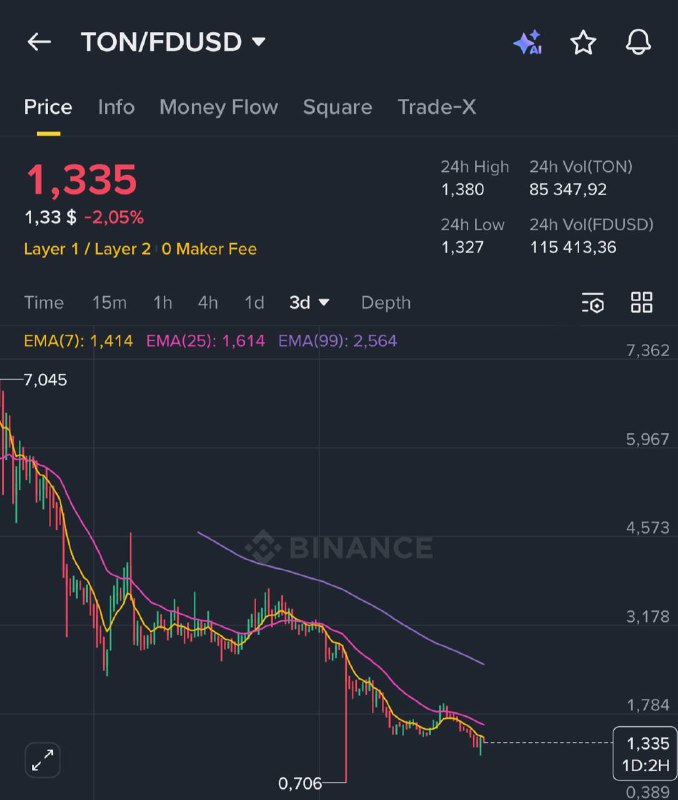Select the Price tab
678x800 pixels.
pos(48,107)
